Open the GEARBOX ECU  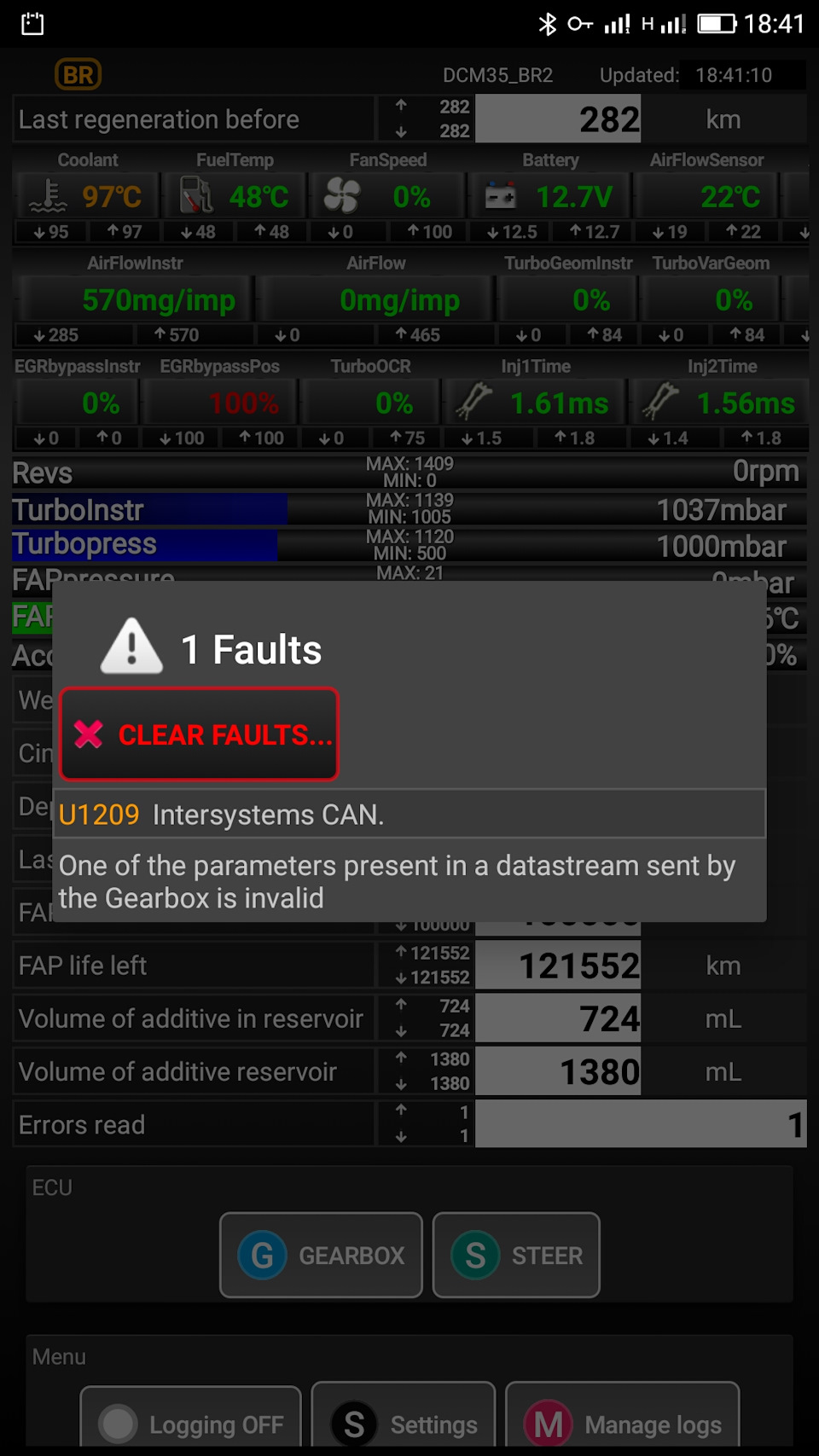[321, 1255]
